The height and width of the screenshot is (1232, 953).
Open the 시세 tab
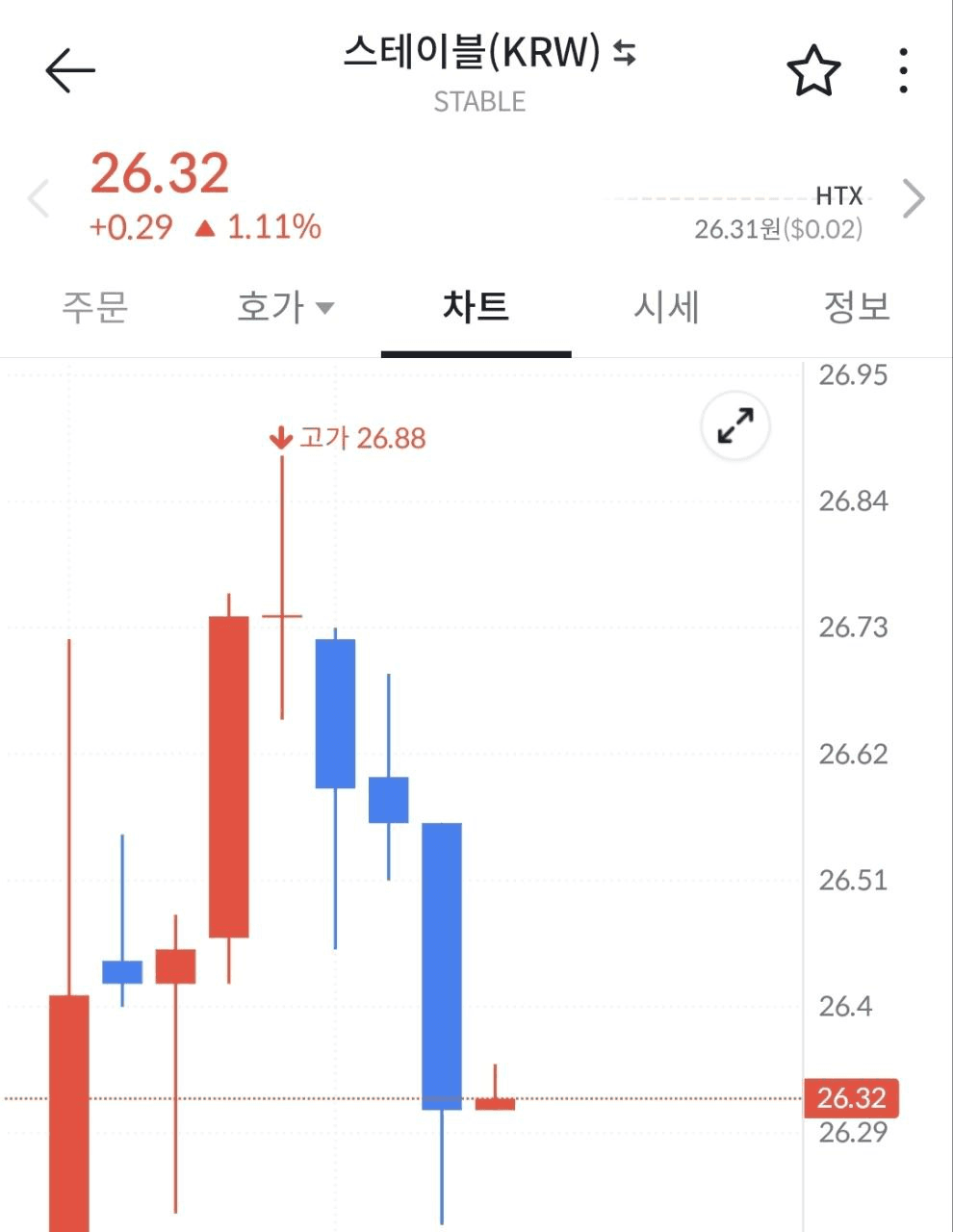[666, 306]
